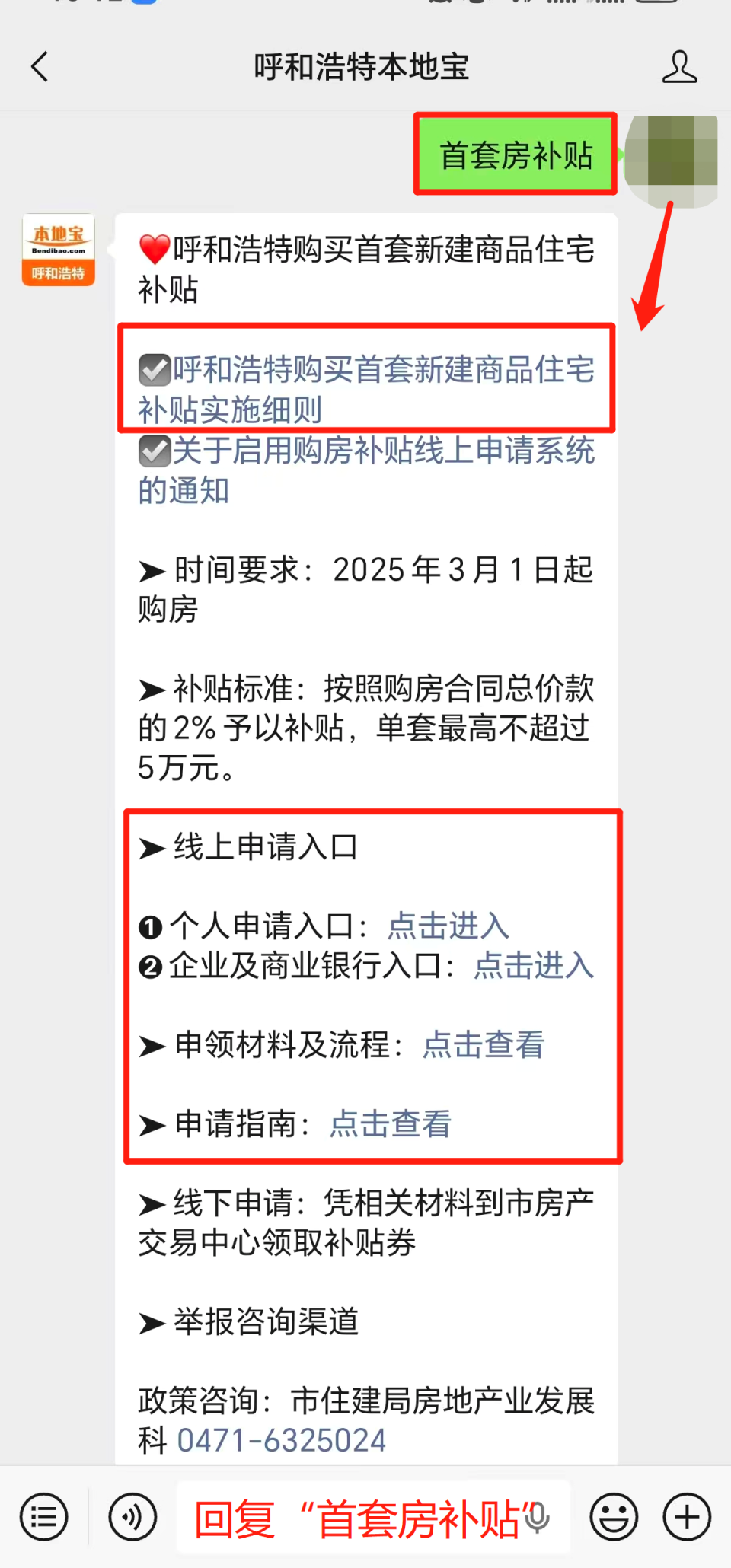Tap the green 首套房补贴 message bubble
This screenshot has width=731, height=1568.
click(x=515, y=155)
